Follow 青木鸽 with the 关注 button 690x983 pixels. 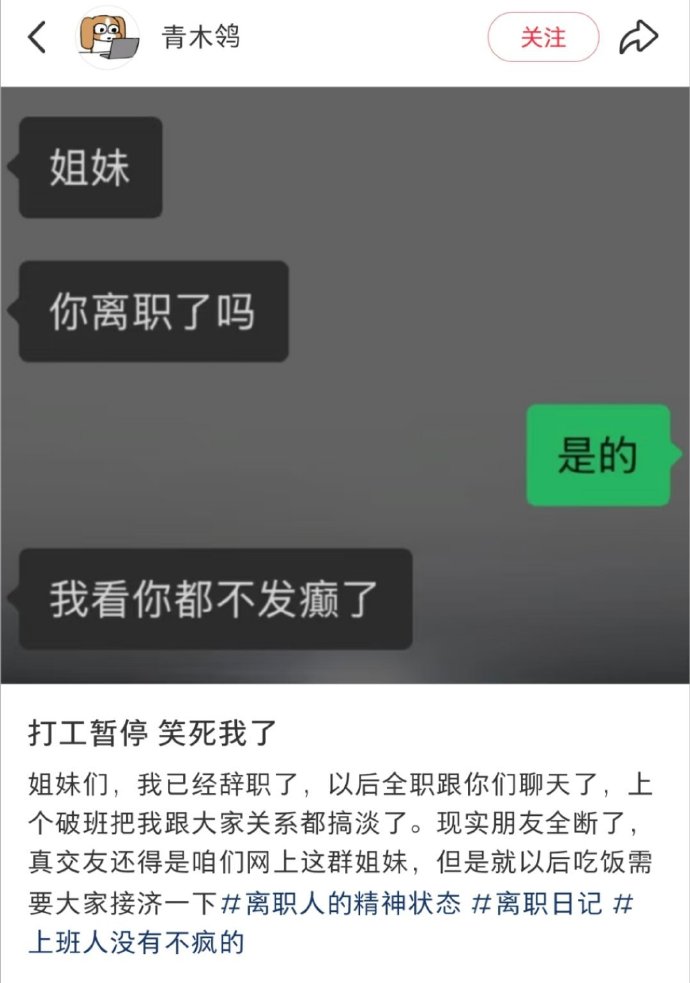pos(543,38)
